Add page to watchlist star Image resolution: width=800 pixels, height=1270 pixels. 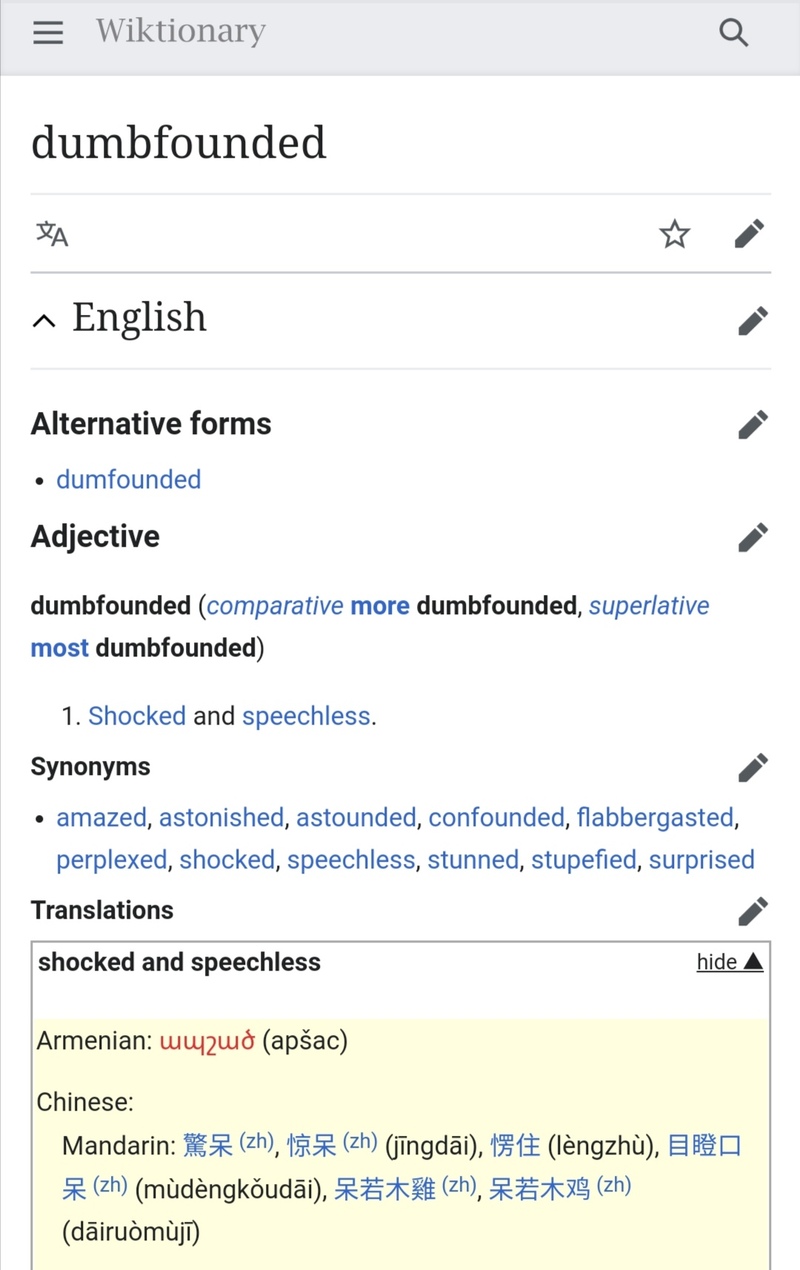[x=675, y=234]
